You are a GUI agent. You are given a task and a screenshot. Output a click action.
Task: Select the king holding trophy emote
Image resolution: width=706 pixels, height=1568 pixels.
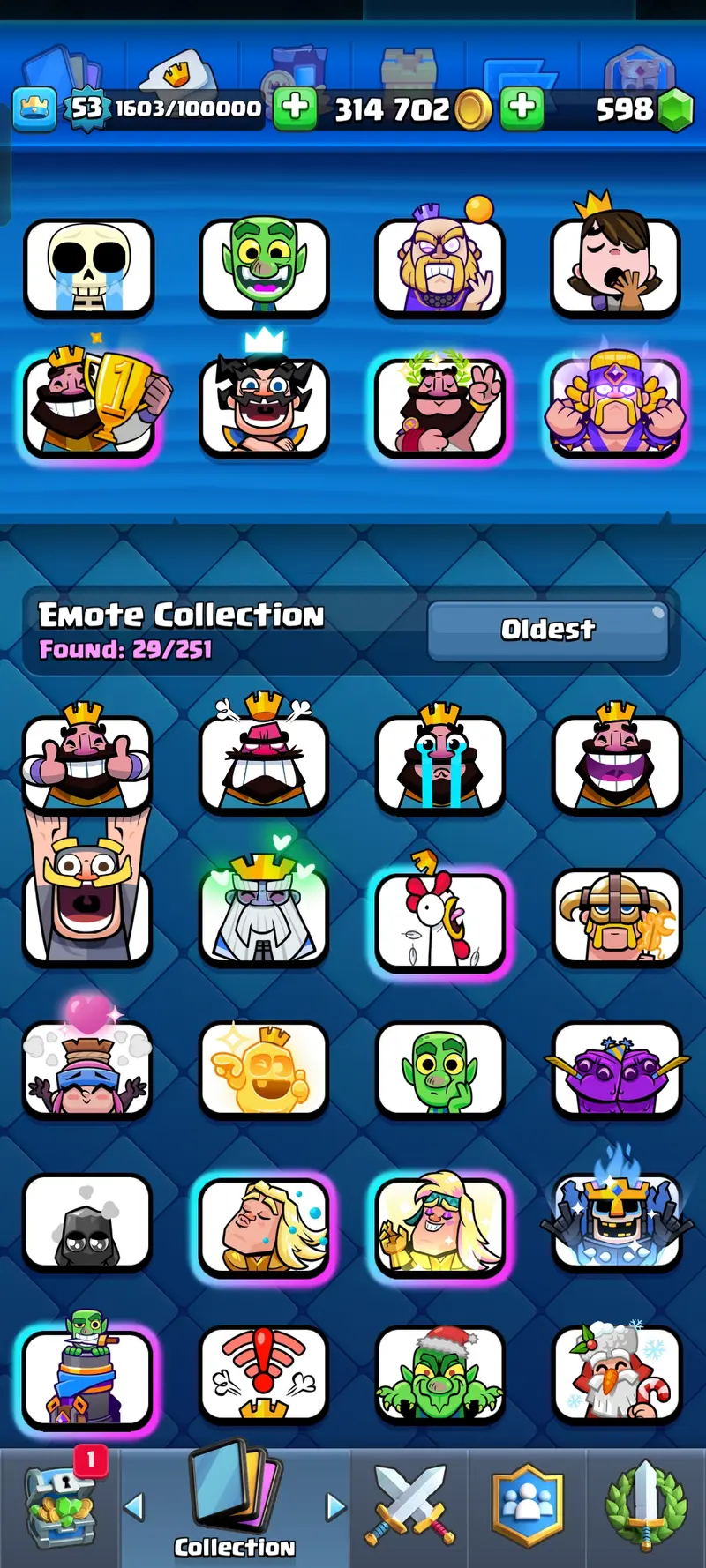(88, 407)
